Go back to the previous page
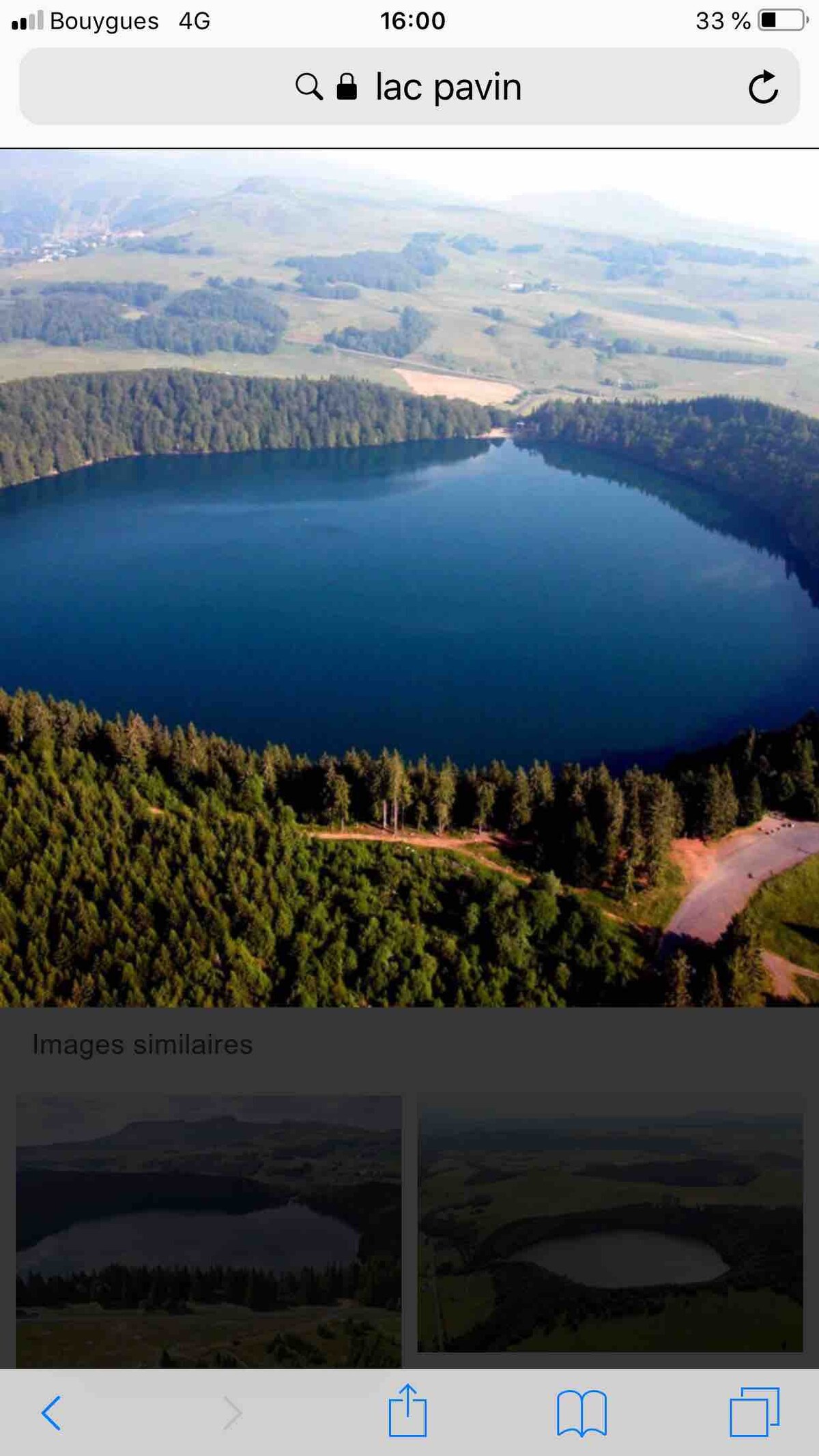This screenshot has width=819, height=1456. pyautogui.click(x=51, y=1412)
